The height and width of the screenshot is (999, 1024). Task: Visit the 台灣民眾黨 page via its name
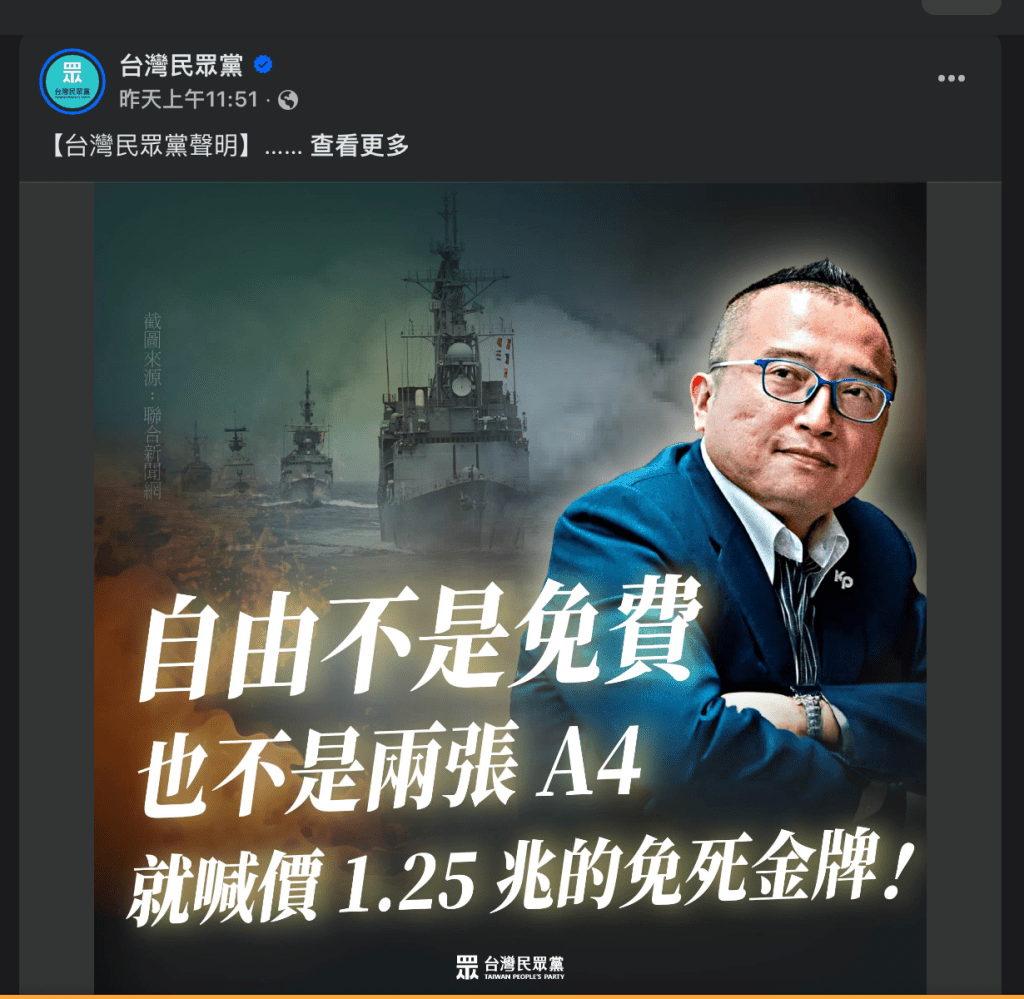tap(181, 66)
